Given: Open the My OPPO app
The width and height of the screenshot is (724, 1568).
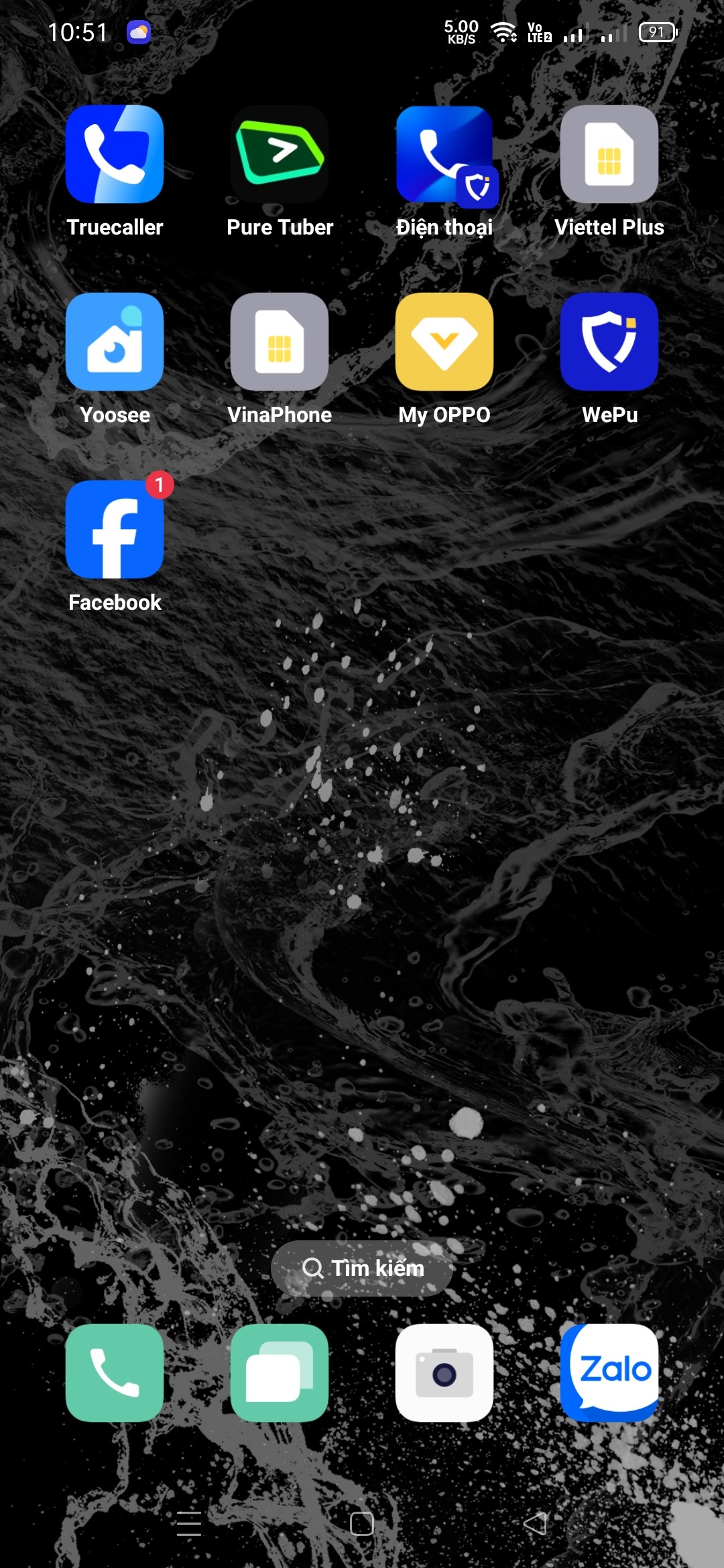Looking at the screenshot, I should coord(444,342).
